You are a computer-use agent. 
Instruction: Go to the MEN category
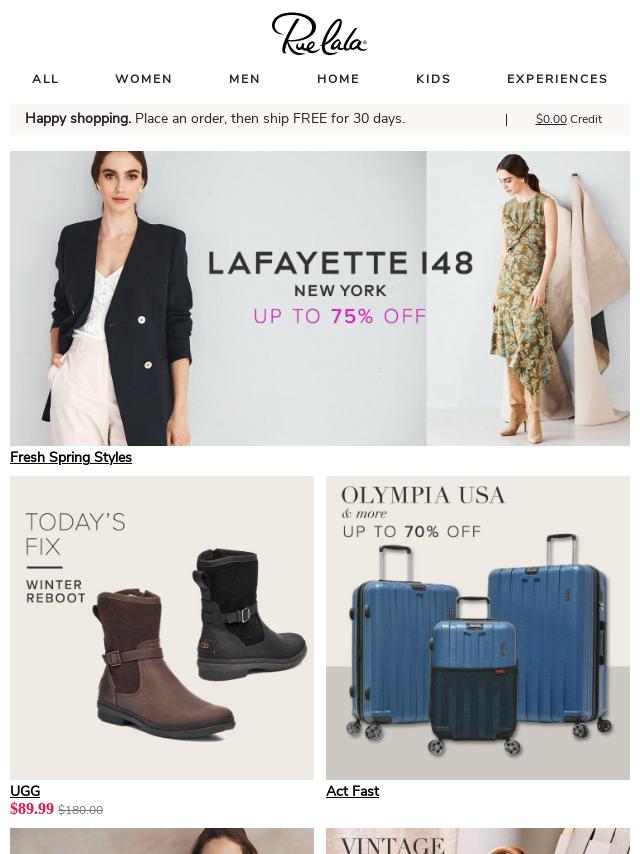pyautogui.click(x=244, y=79)
